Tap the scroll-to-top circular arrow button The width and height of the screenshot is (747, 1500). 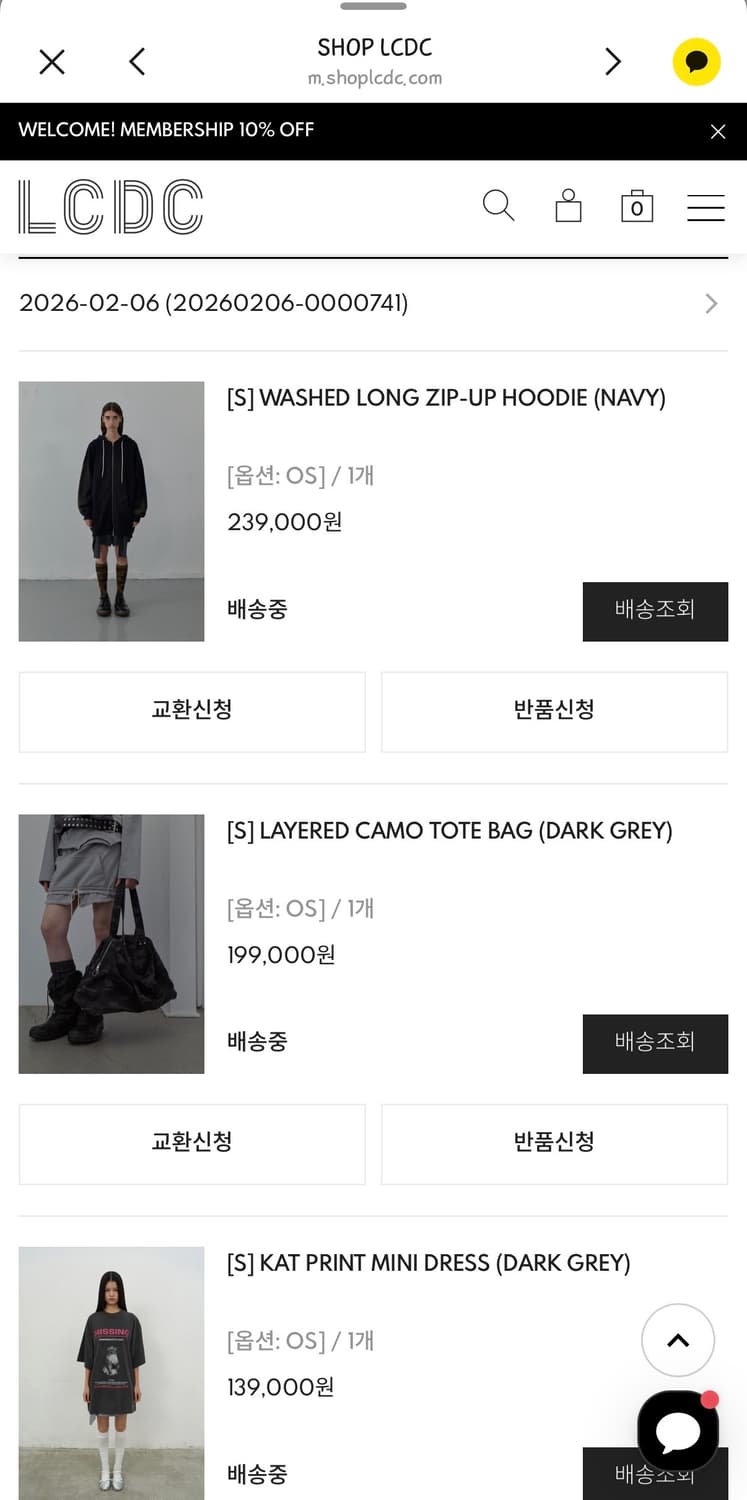[678, 1341]
